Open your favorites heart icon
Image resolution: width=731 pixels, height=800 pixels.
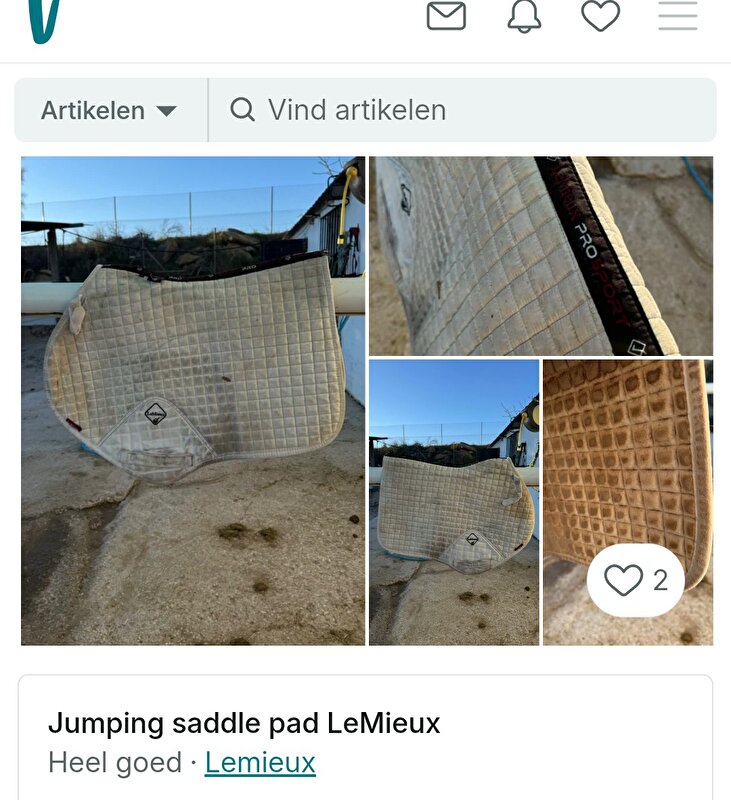click(599, 16)
